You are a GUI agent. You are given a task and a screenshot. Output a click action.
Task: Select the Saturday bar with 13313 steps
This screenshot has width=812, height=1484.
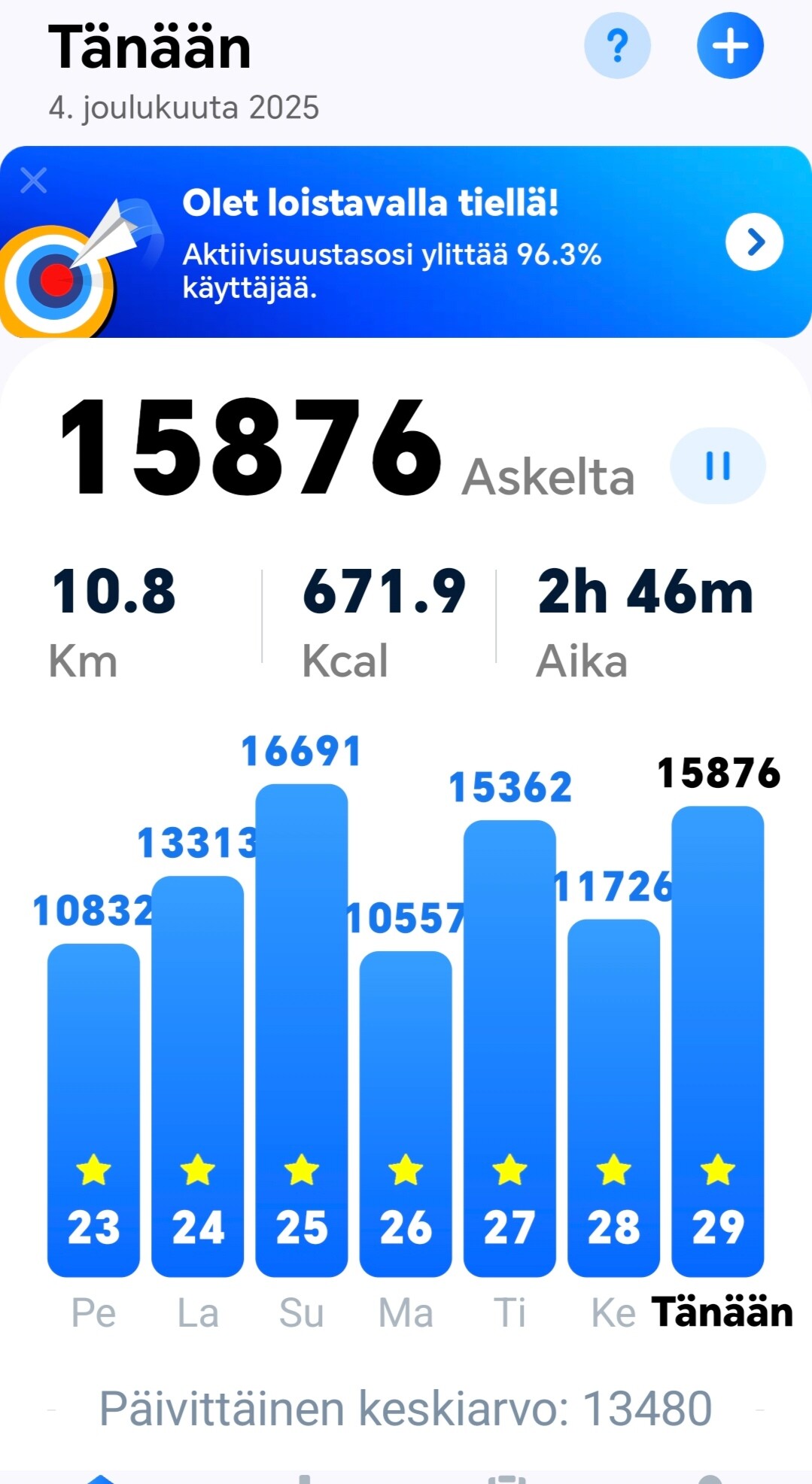pyautogui.click(x=198, y=1076)
